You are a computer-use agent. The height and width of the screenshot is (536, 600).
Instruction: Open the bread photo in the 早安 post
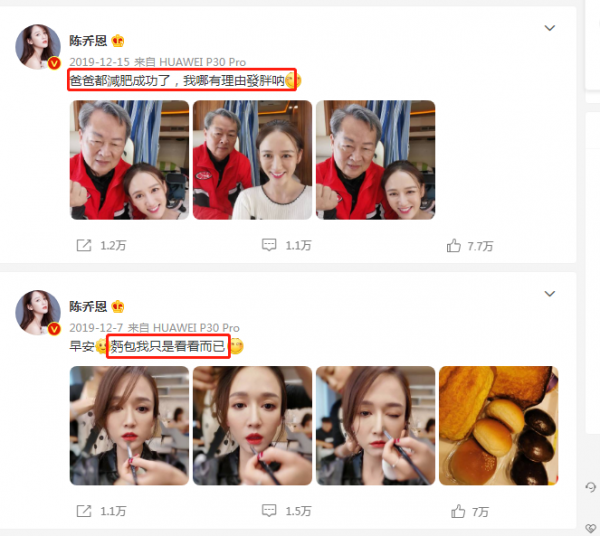(497, 425)
